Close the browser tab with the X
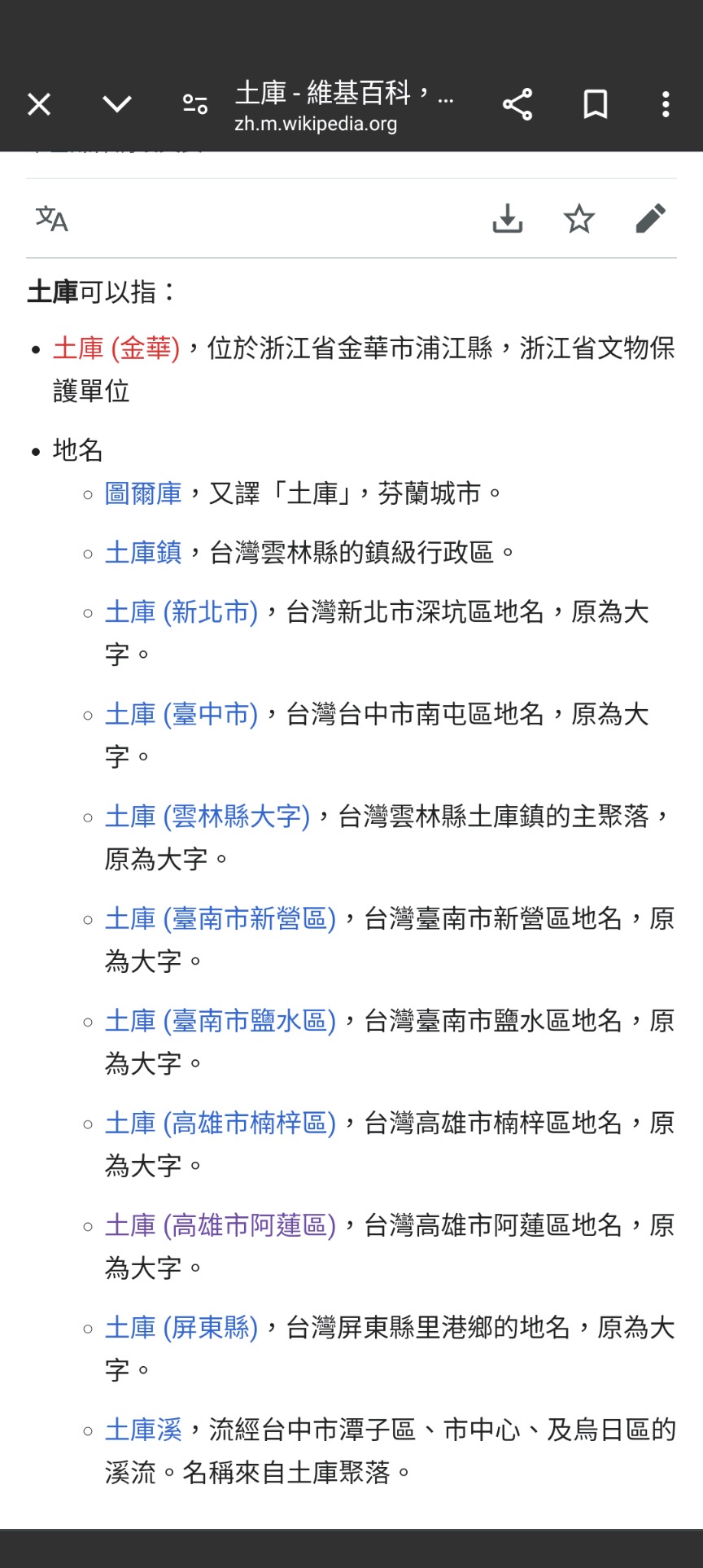Screen dimensions: 703x1568 [39, 104]
